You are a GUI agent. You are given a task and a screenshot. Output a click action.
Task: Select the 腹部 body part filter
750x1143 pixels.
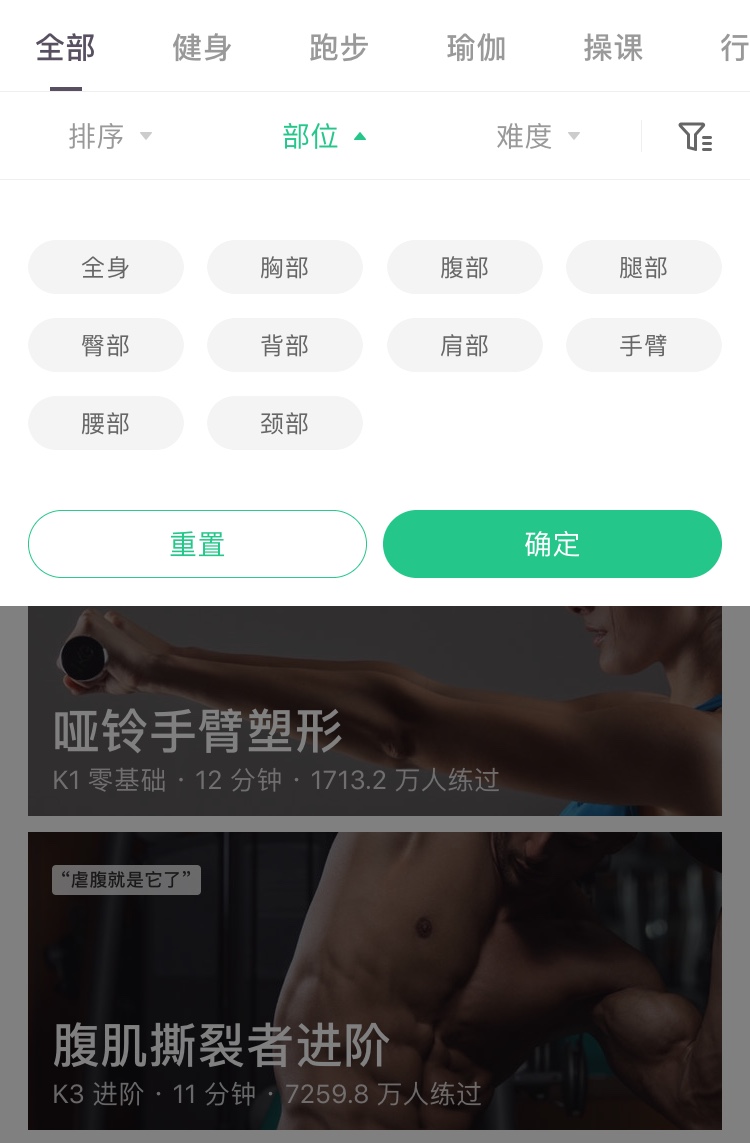coord(465,267)
